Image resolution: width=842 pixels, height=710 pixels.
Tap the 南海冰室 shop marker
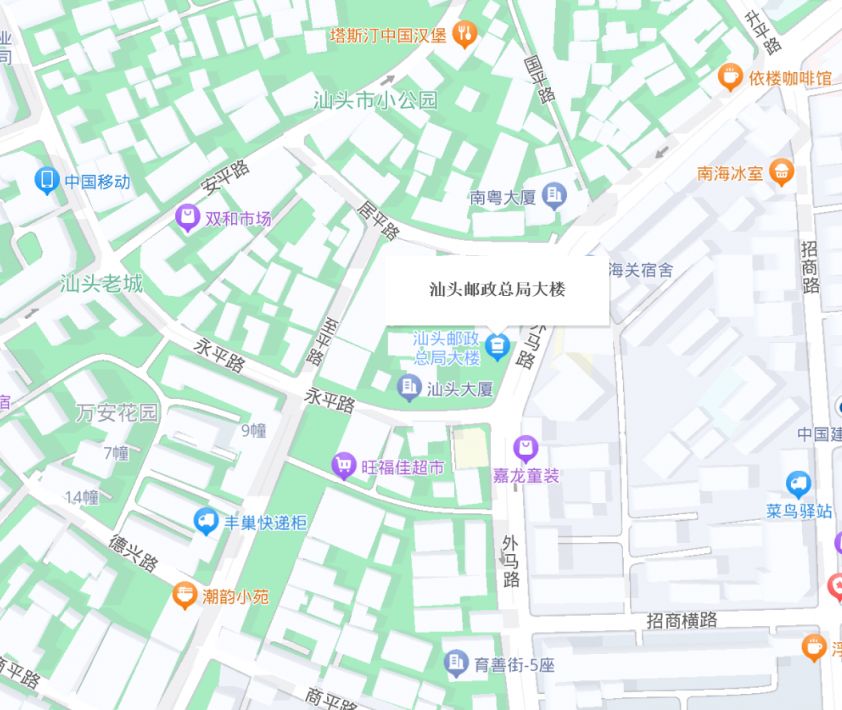pos(782,173)
